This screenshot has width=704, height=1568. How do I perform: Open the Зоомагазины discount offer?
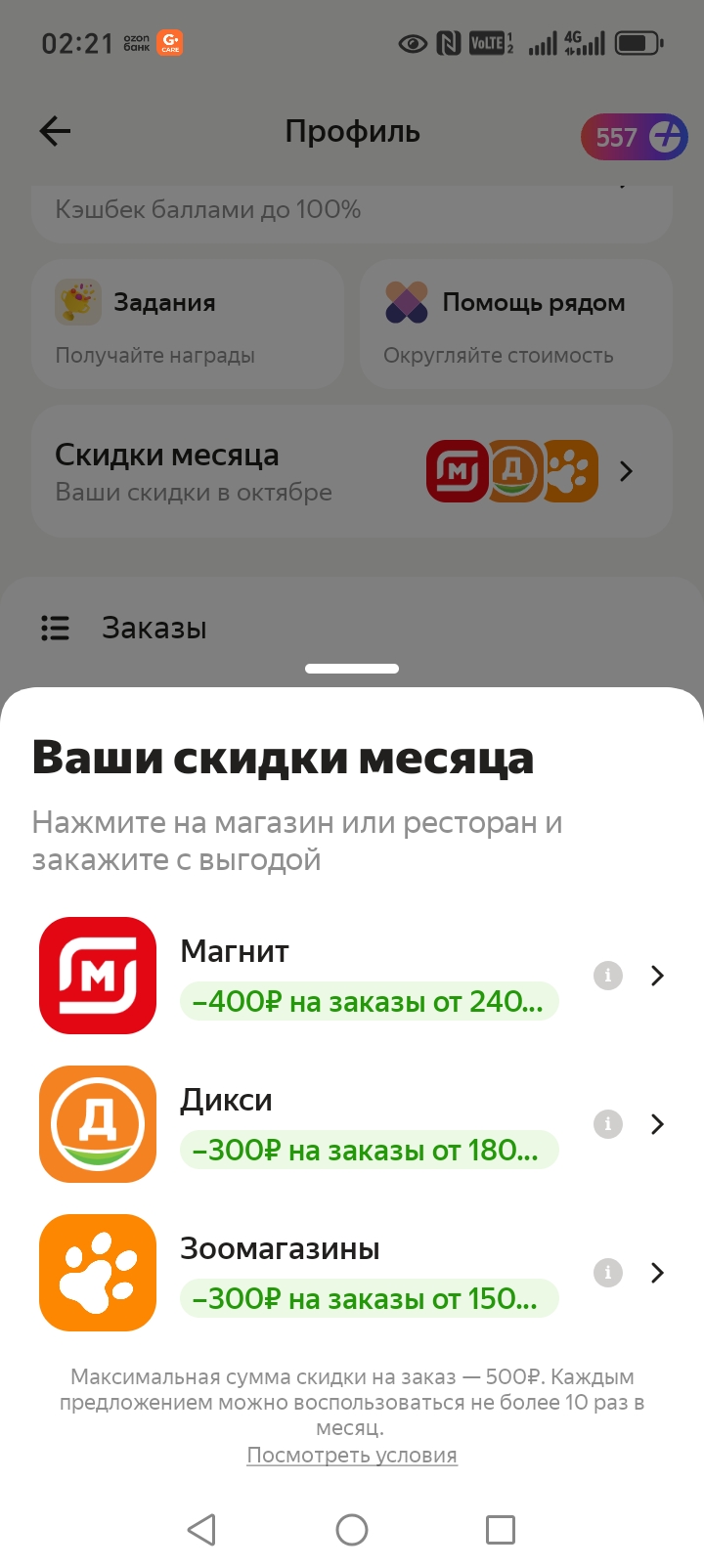[x=368, y=1273]
